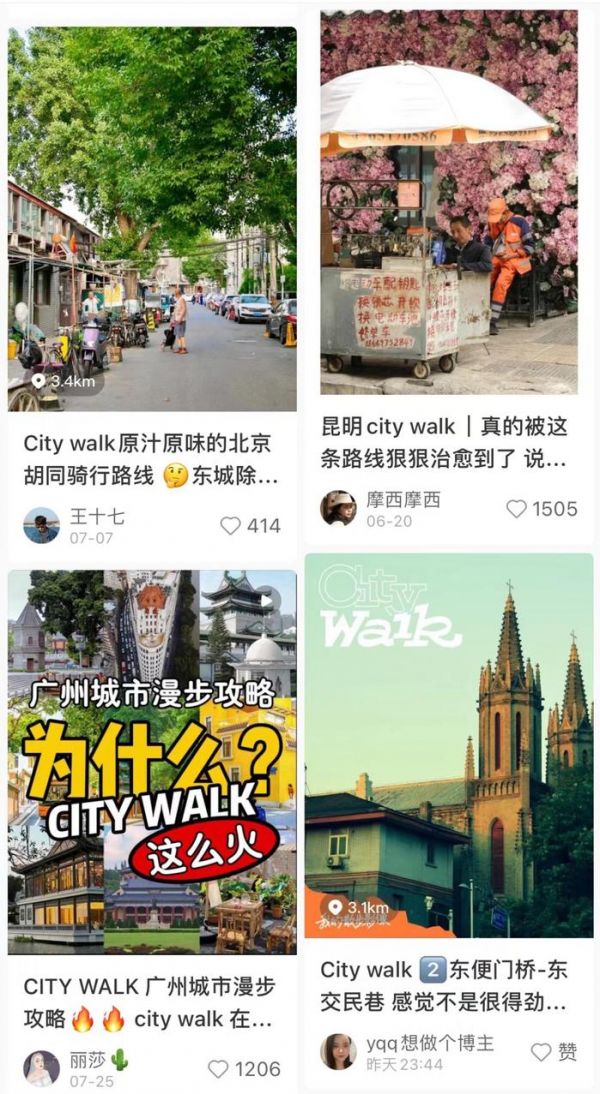This screenshot has height=1094, width=600.
Task: View 王十七's profile avatar
Action: point(41,525)
